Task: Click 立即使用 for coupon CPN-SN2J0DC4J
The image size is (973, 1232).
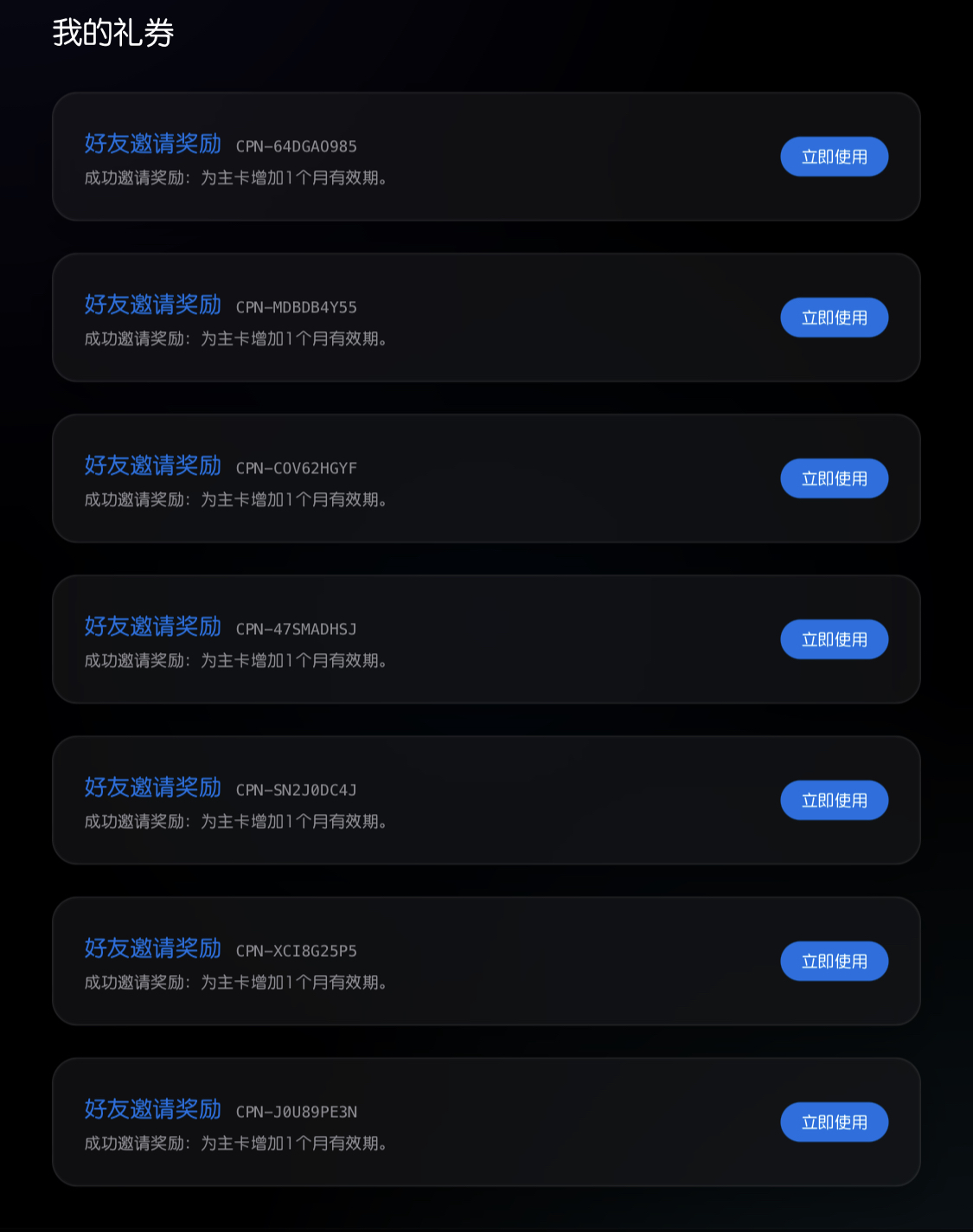Action: [x=834, y=800]
